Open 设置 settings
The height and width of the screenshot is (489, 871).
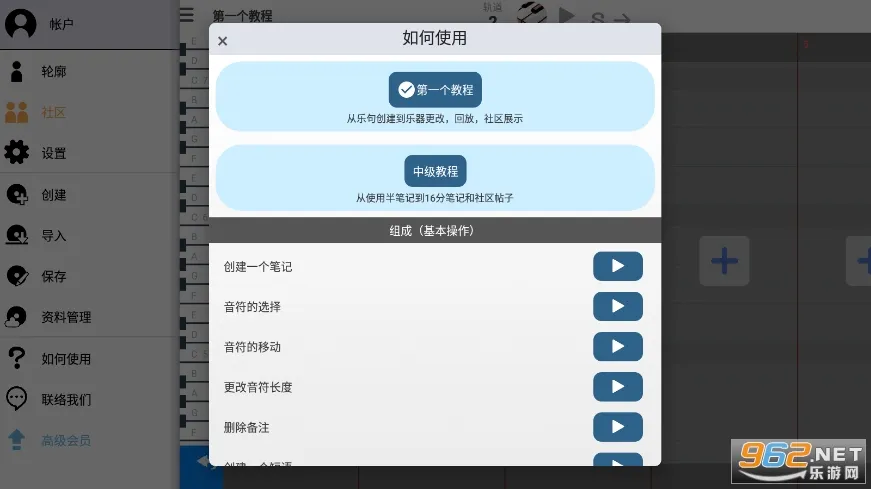click(54, 154)
